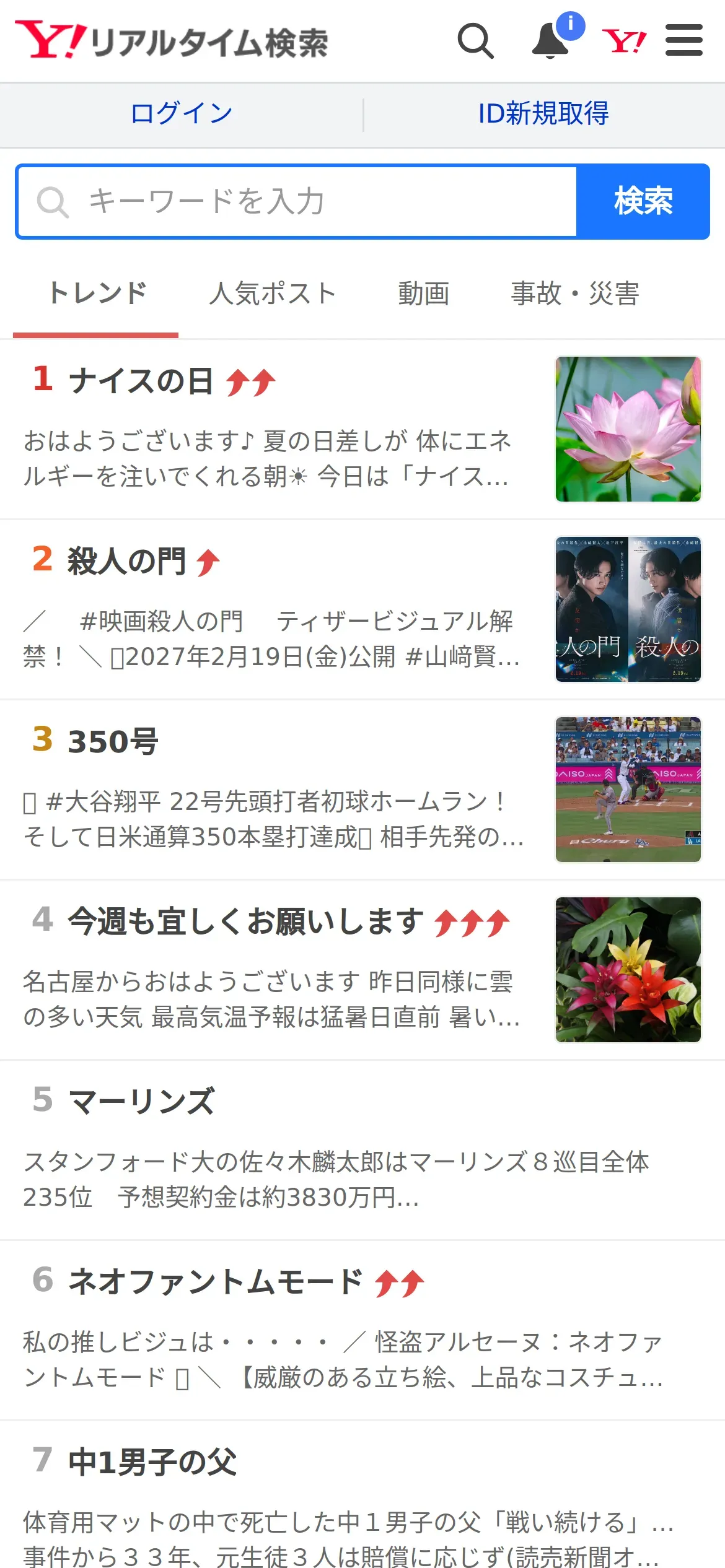Tap the ログイン link

click(x=182, y=114)
